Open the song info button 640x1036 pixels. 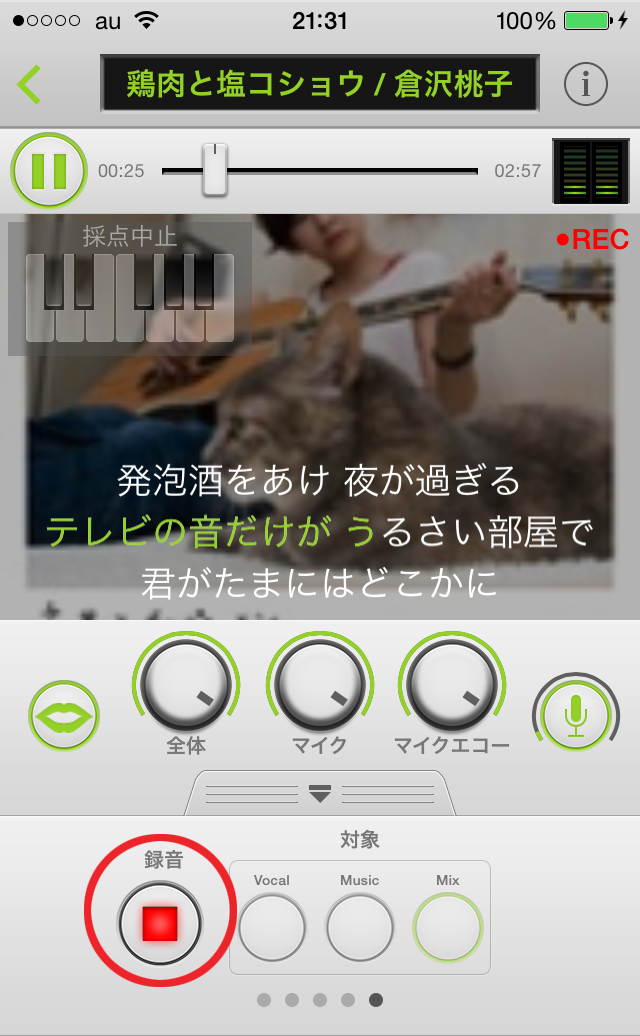[x=586, y=85]
